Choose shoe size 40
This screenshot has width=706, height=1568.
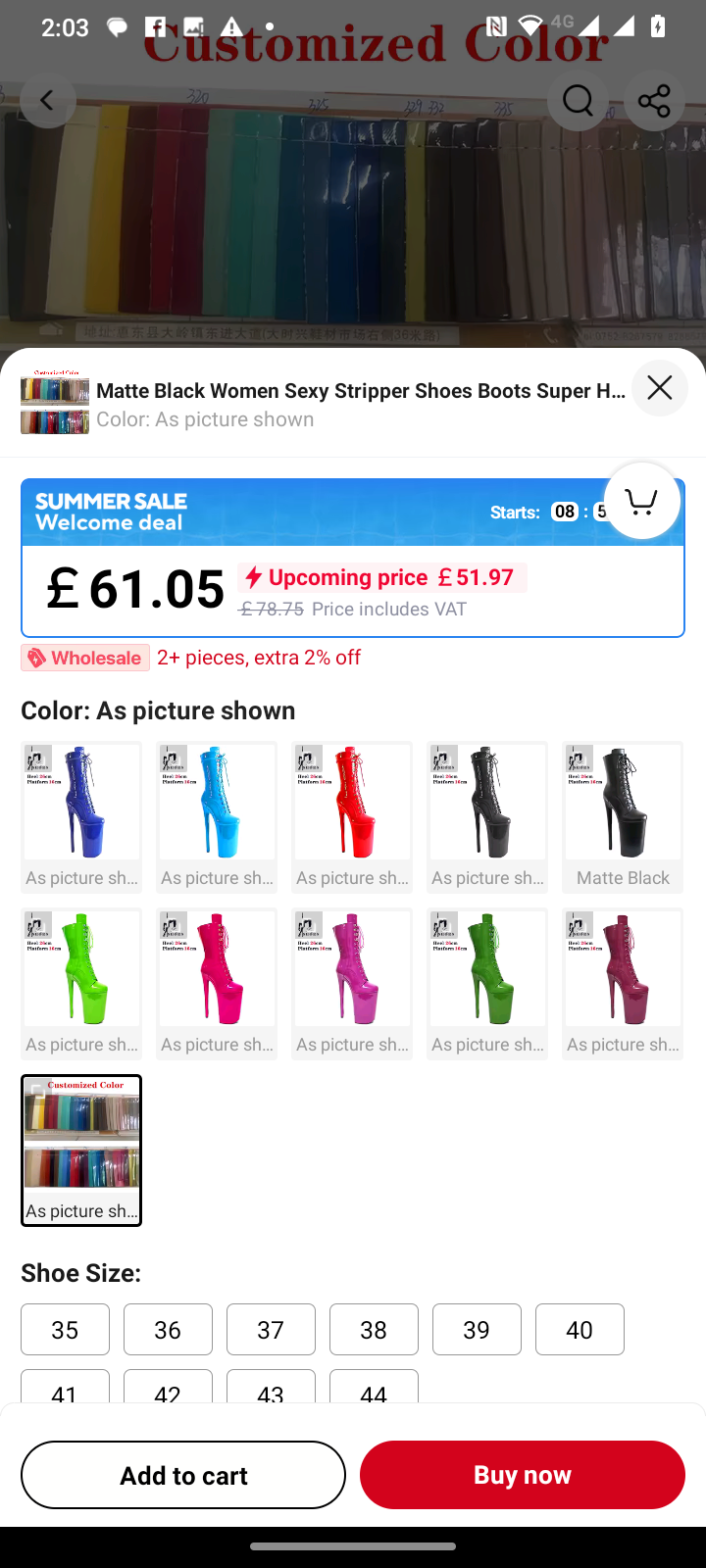point(580,1329)
